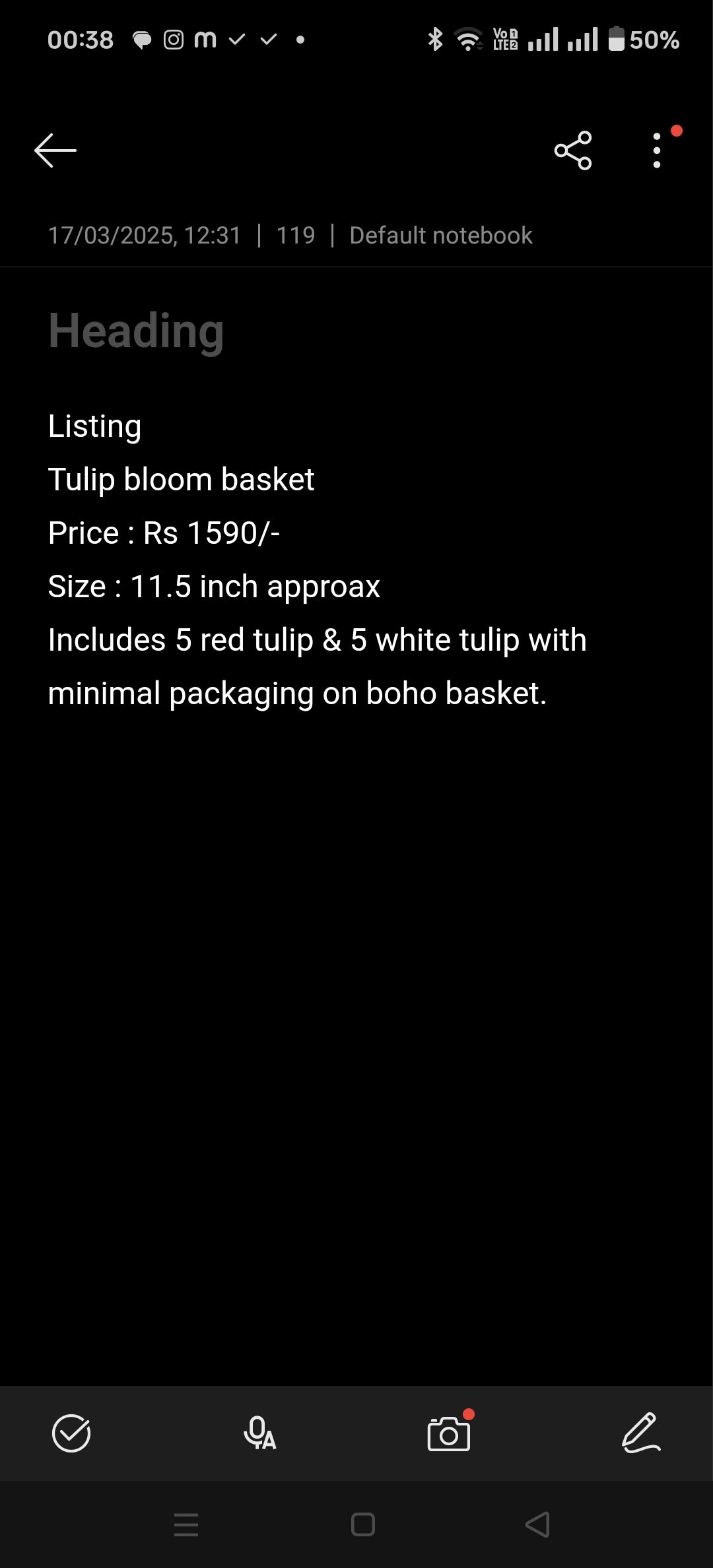This screenshot has width=713, height=1568.
Task: Share this note
Action: (x=572, y=150)
